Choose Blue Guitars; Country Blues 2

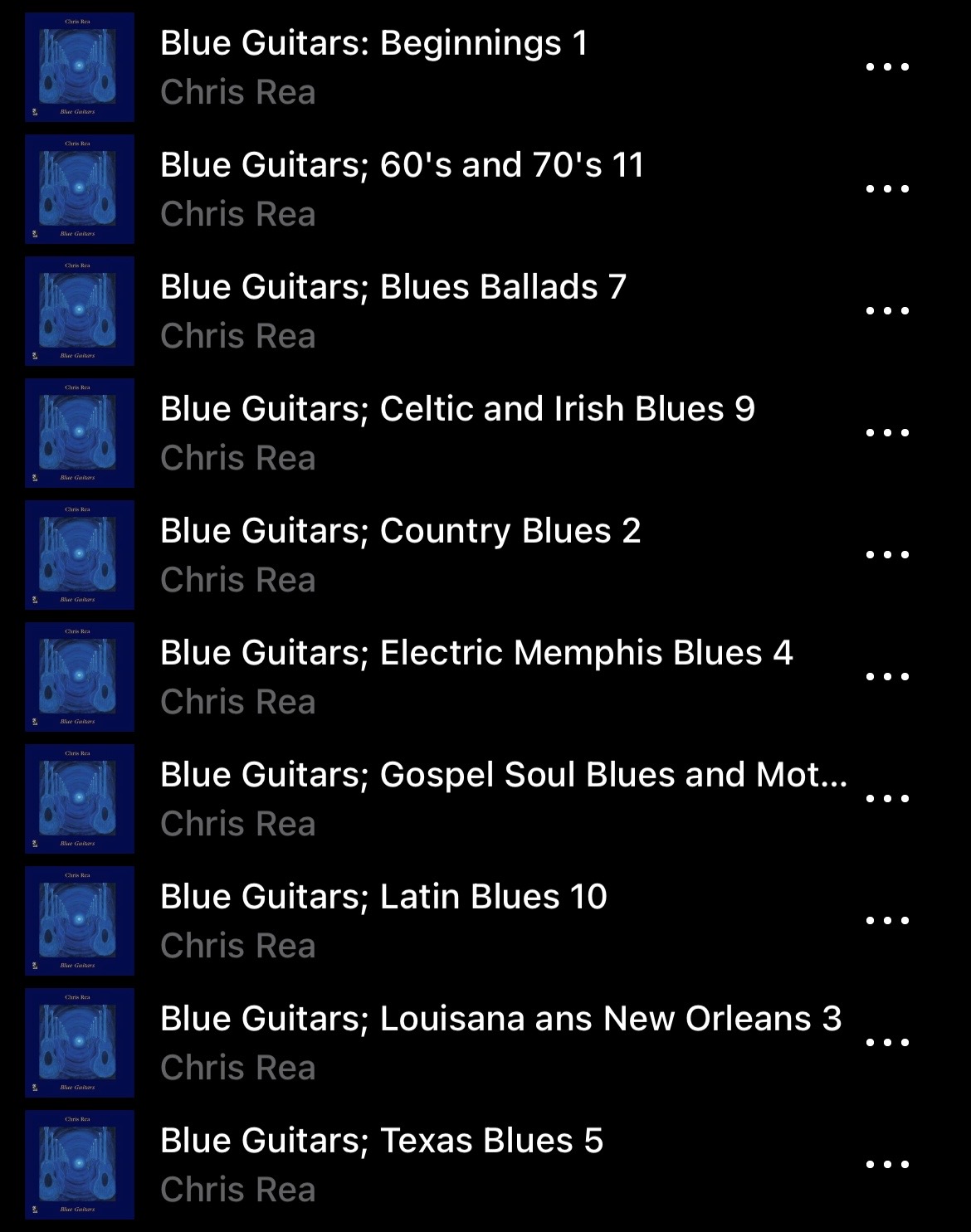pyautogui.click(x=400, y=531)
